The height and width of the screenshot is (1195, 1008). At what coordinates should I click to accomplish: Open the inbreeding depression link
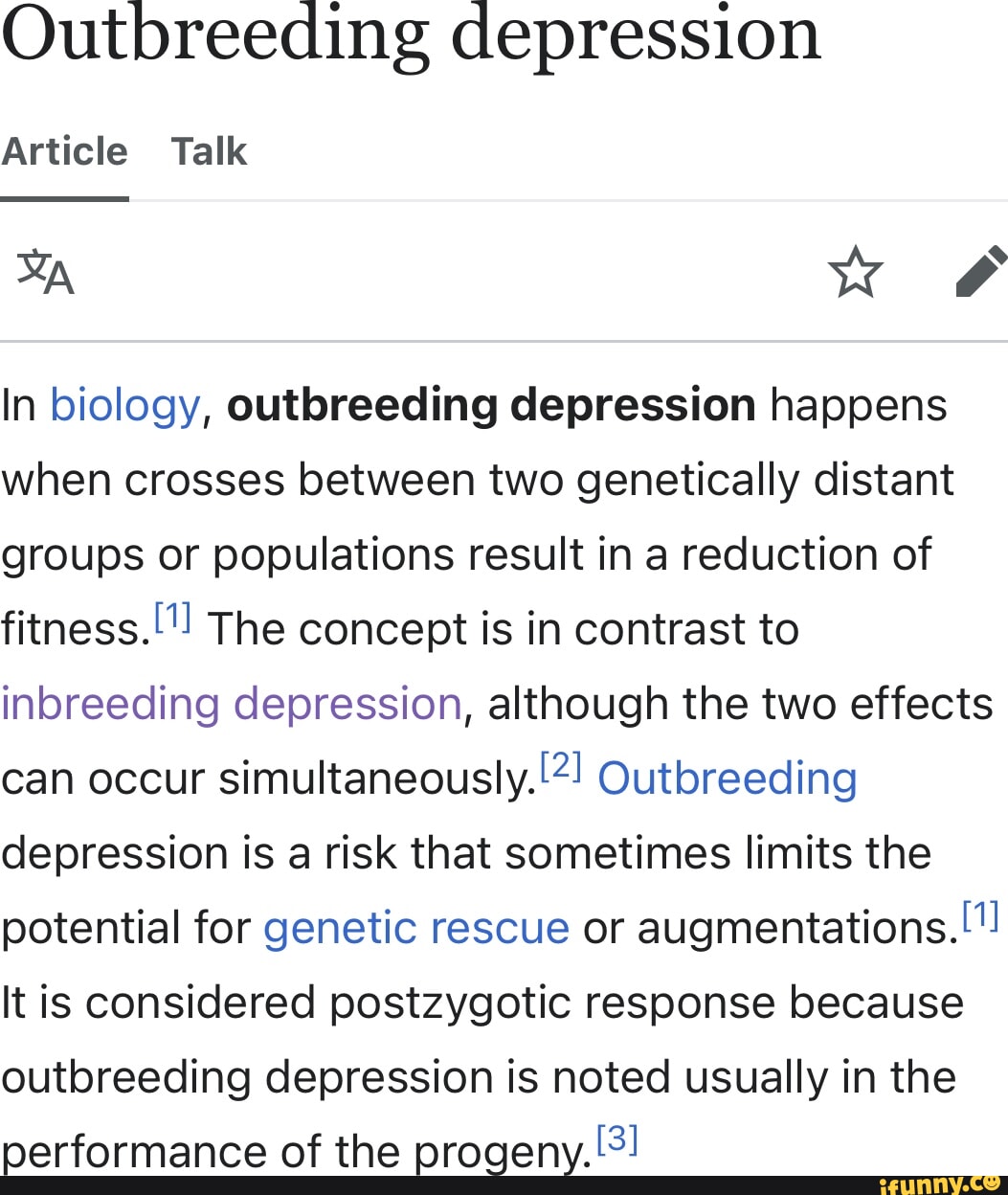pyautogui.click(x=232, y=704)
